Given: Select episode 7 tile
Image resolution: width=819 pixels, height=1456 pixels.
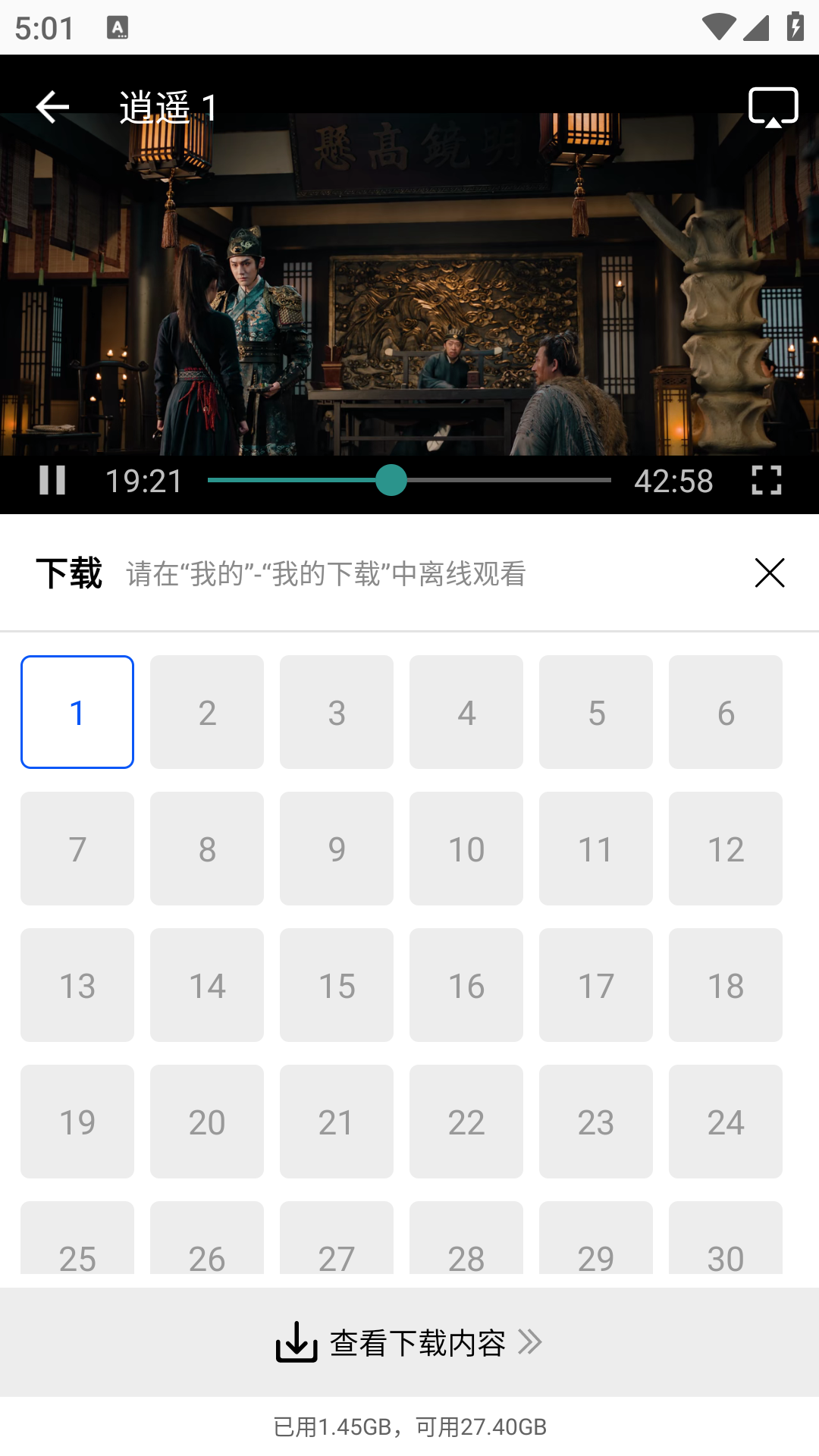Looking at the screenshot, I should tap(77, 848).
